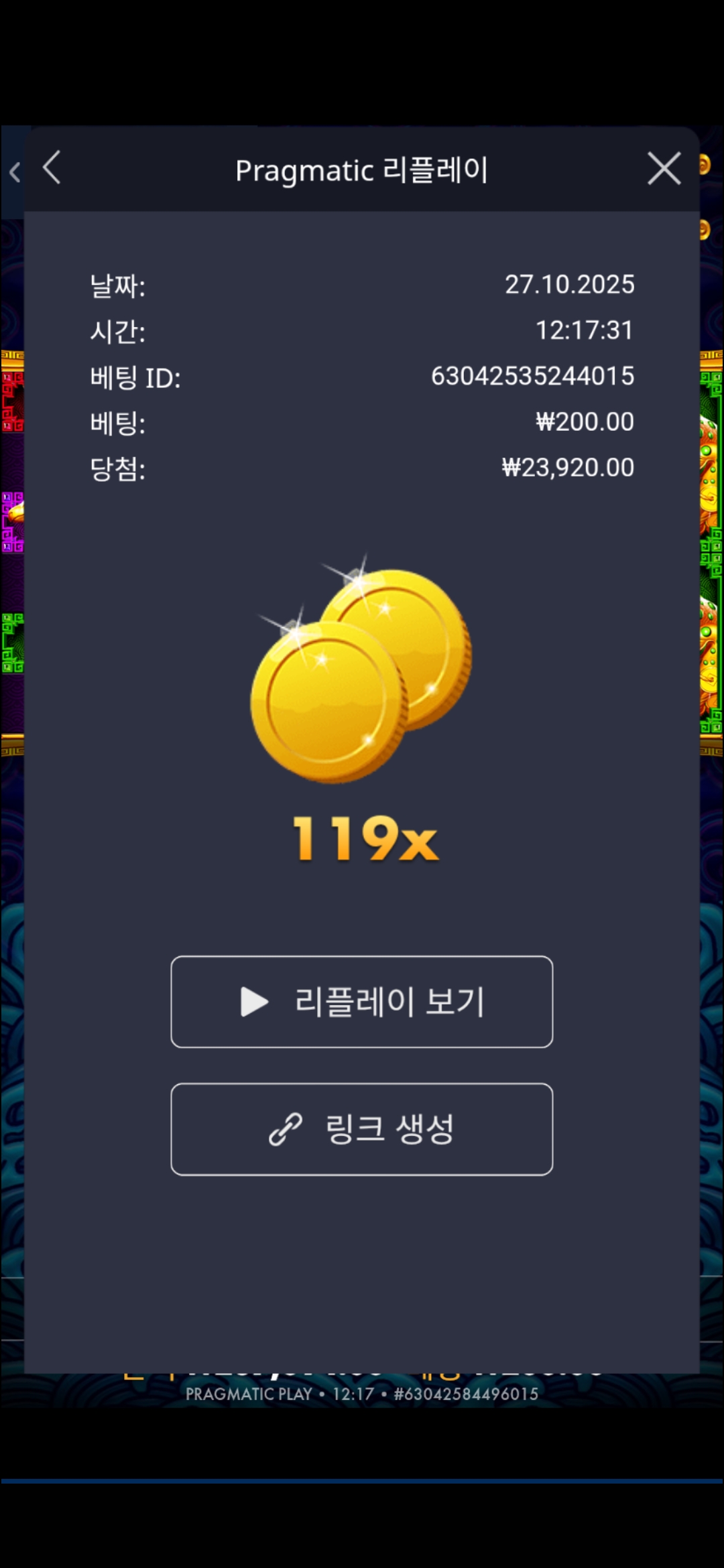
Task: Tap the 링크 생성 button
Action: (362, 1129)
